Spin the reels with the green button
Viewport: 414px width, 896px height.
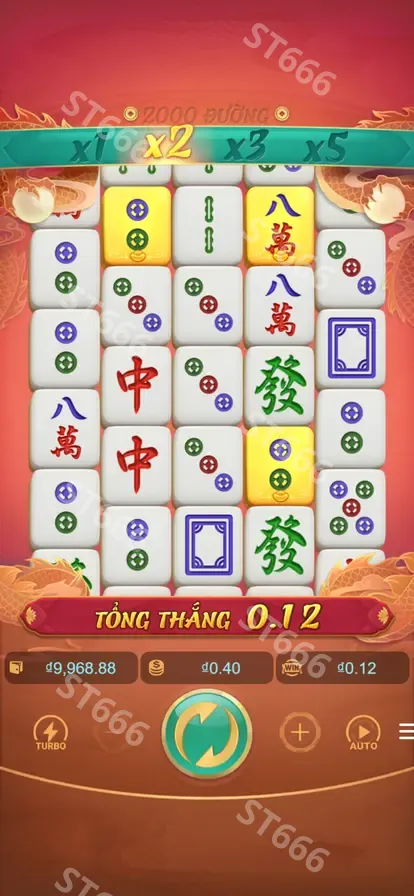coord(207,734)
